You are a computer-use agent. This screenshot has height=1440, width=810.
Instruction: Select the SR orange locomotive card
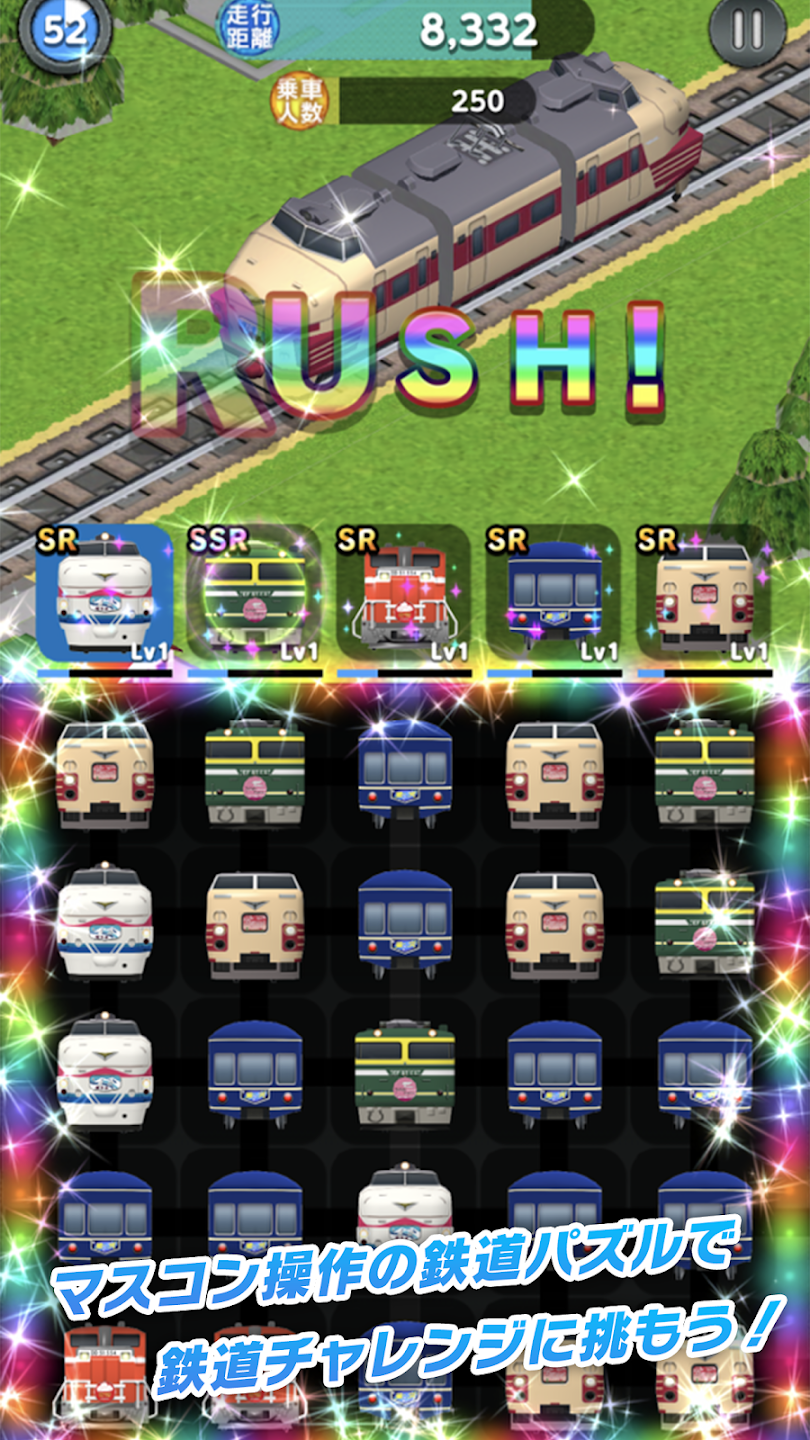pos(404,595)
